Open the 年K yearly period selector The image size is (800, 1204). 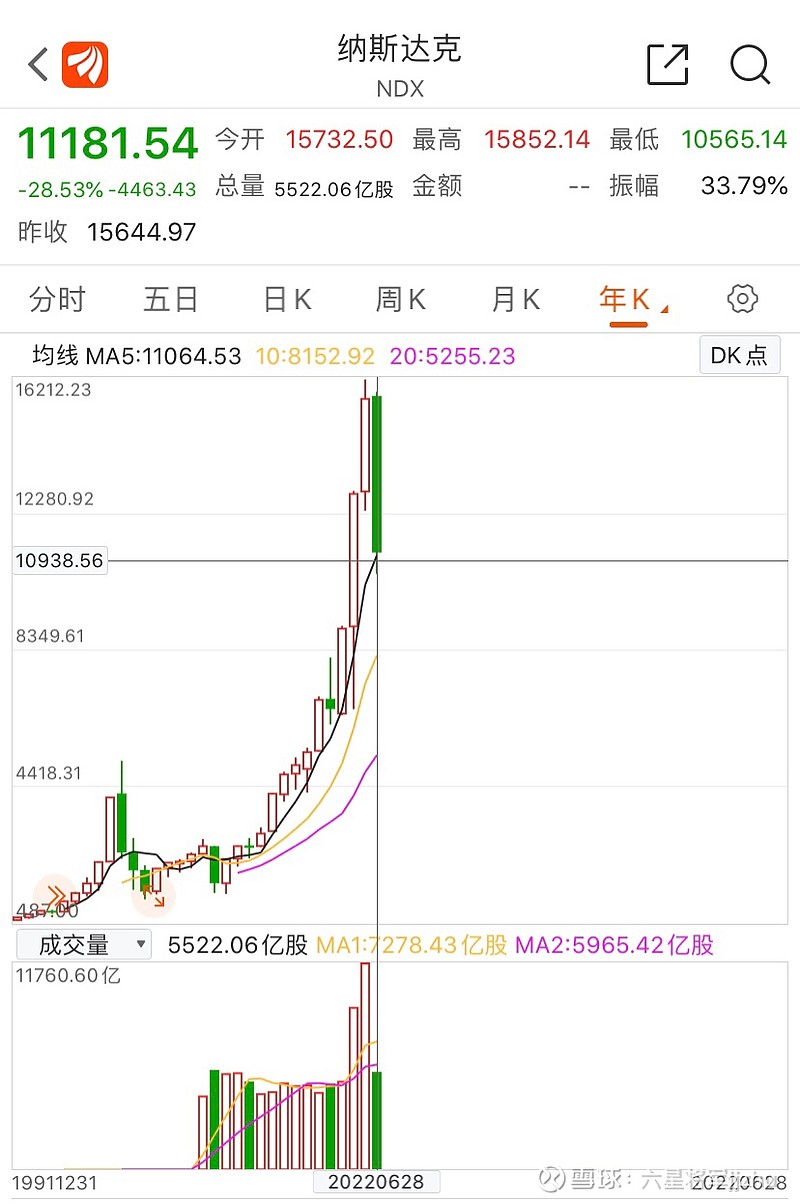(x=631, y=299)
